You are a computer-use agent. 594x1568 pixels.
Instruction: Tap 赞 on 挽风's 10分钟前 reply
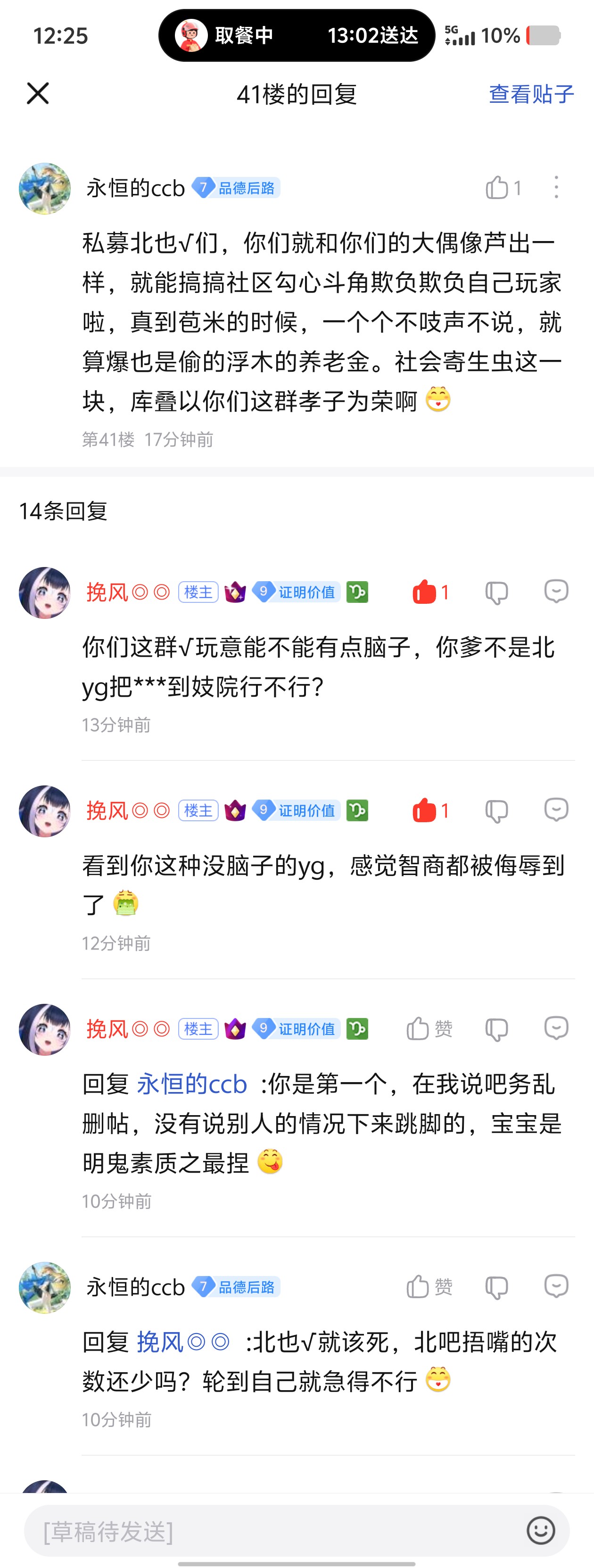tap(429, 1029)
